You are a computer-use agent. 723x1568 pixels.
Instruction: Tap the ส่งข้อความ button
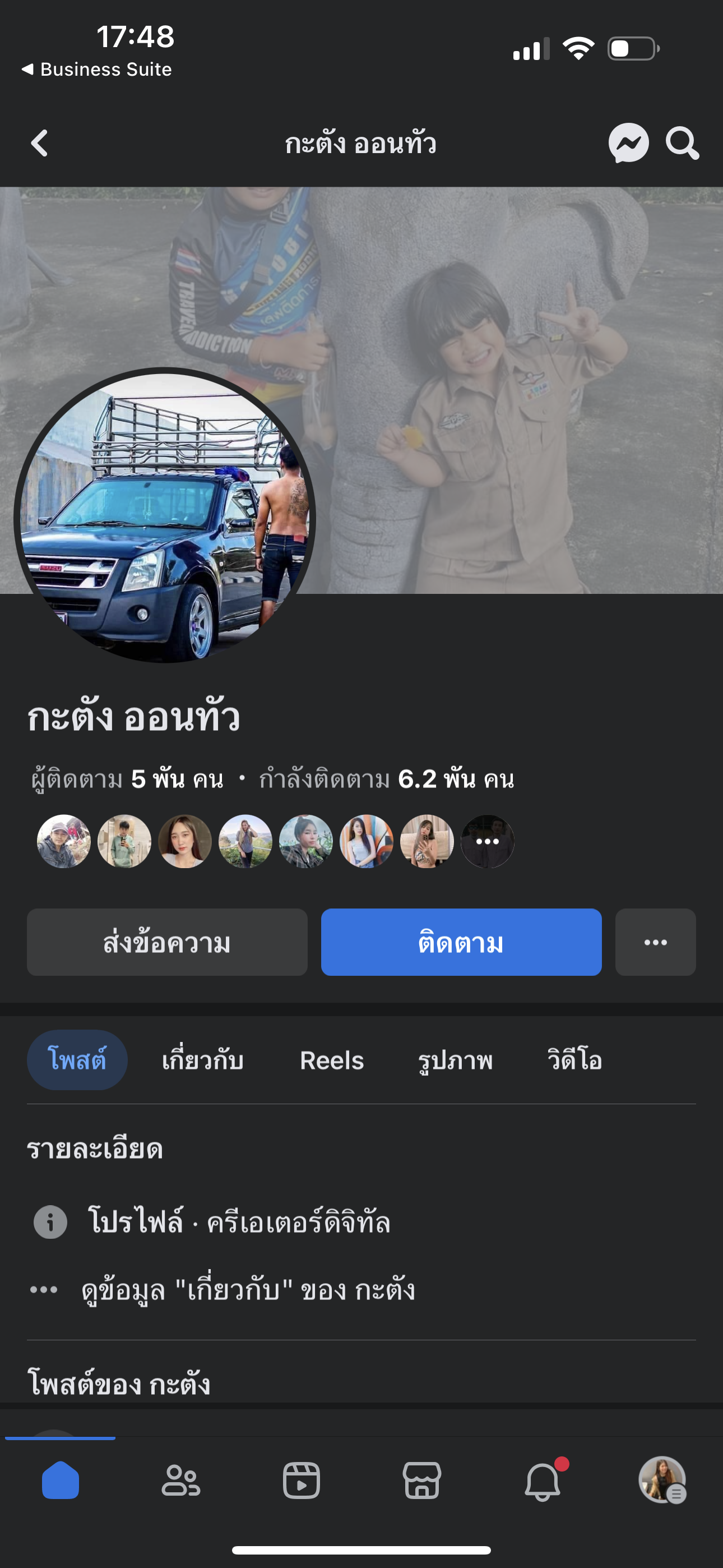click(167, 942)
